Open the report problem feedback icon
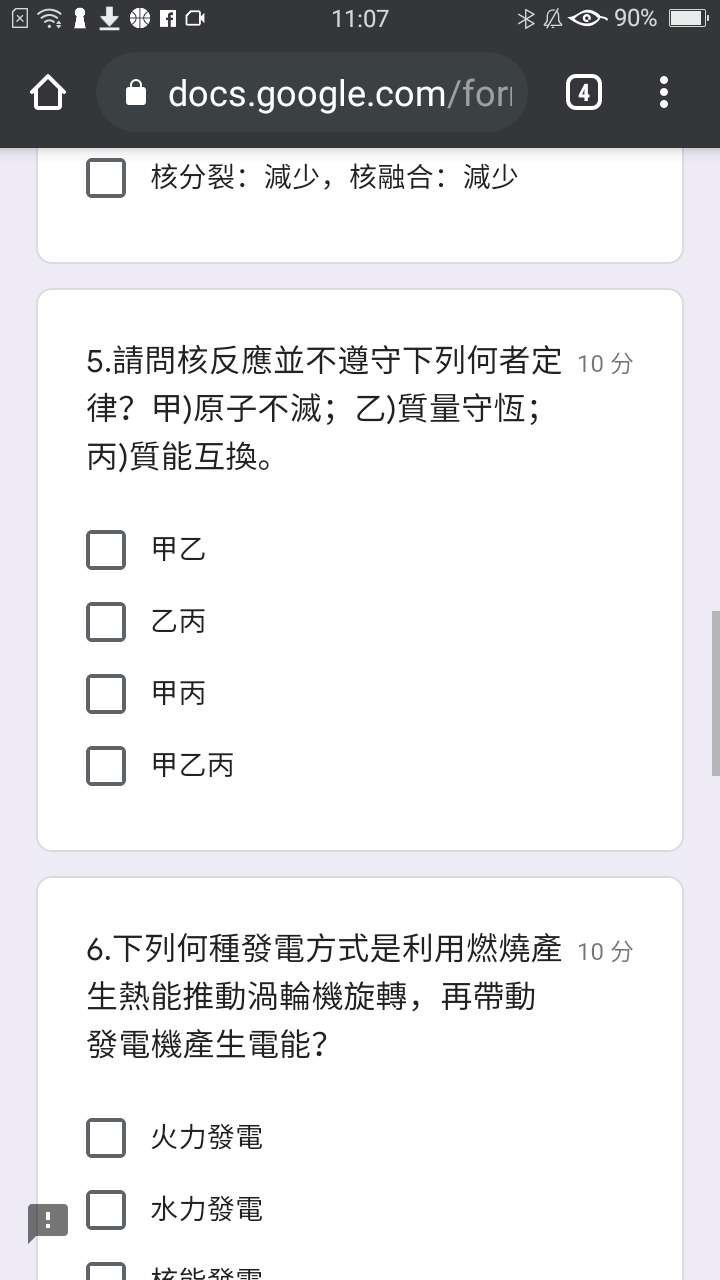 47,1222
